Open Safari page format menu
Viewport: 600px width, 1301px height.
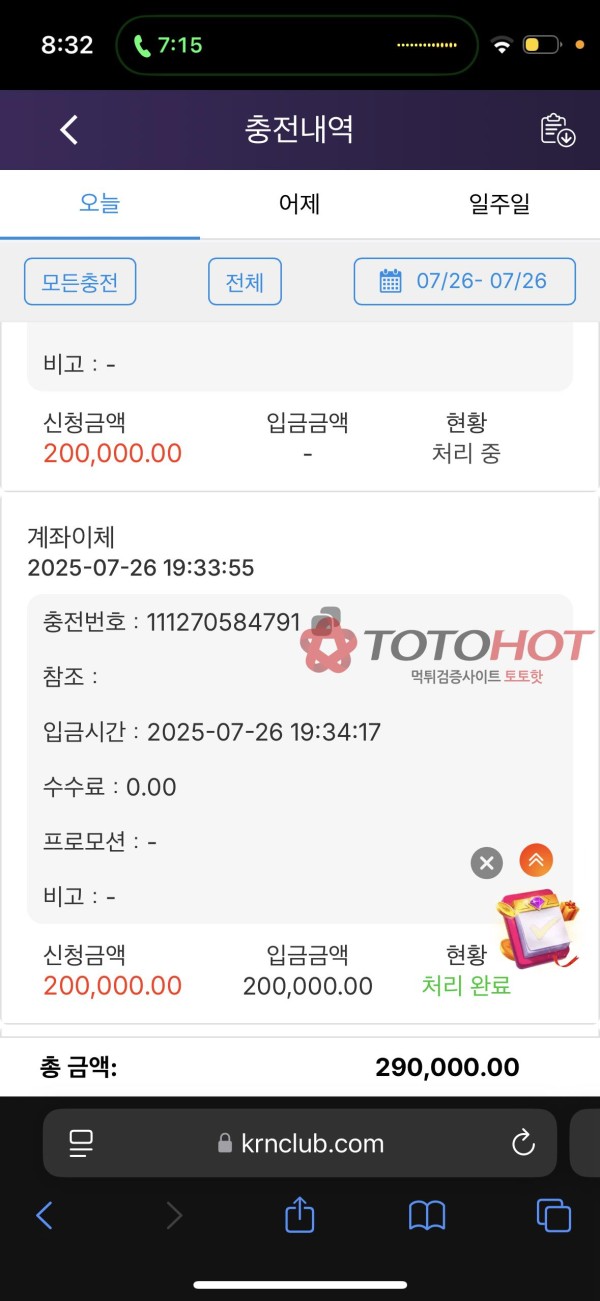tap(81, 1143)
